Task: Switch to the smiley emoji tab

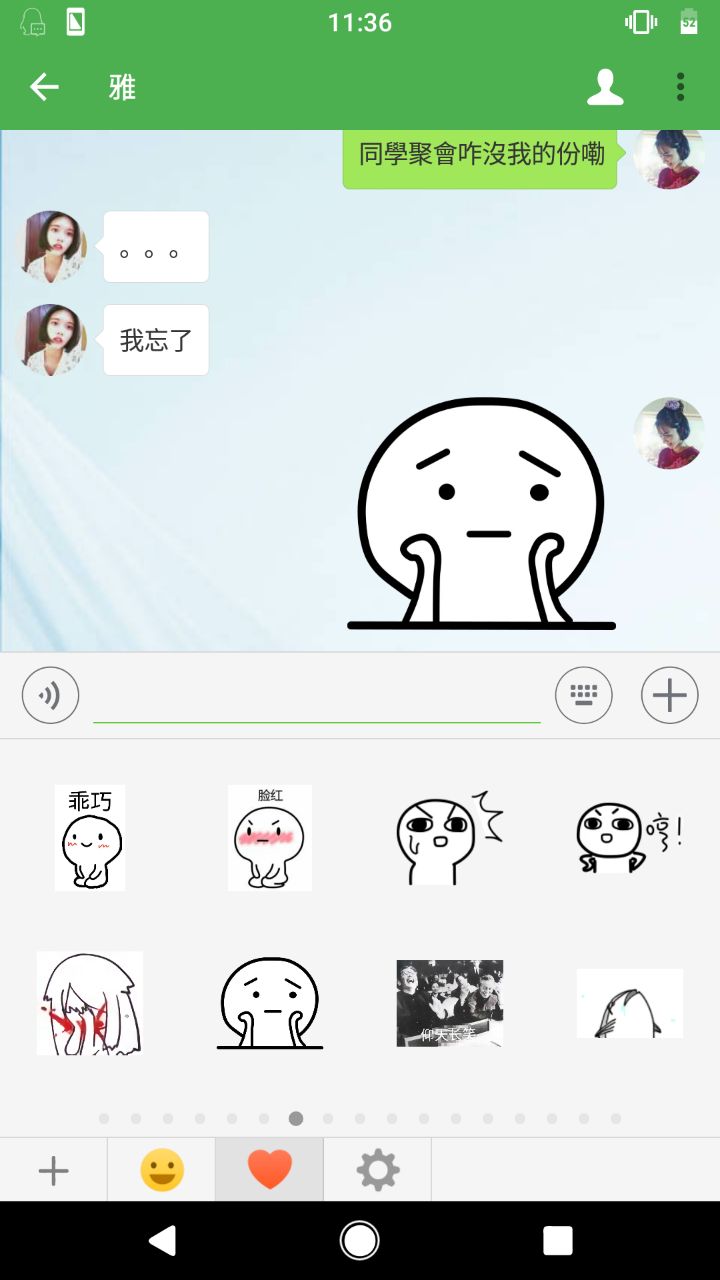Action: point(162,1170)
